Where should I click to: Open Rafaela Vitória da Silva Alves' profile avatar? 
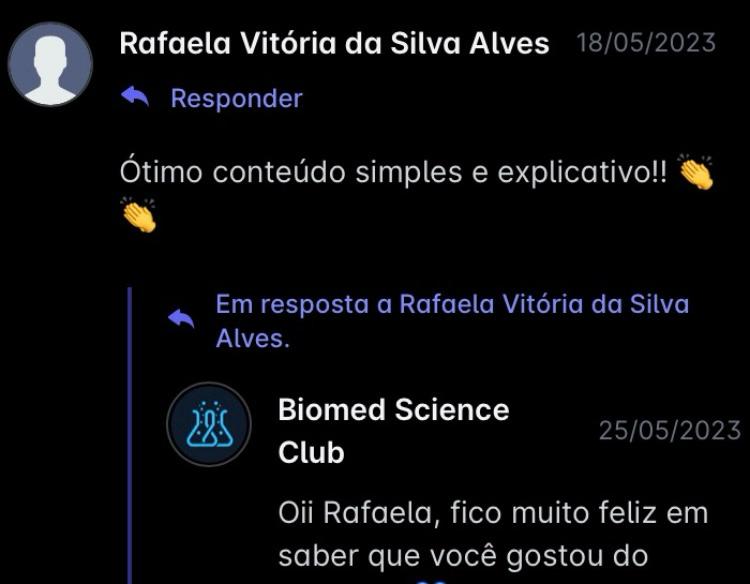pos(50,64)
